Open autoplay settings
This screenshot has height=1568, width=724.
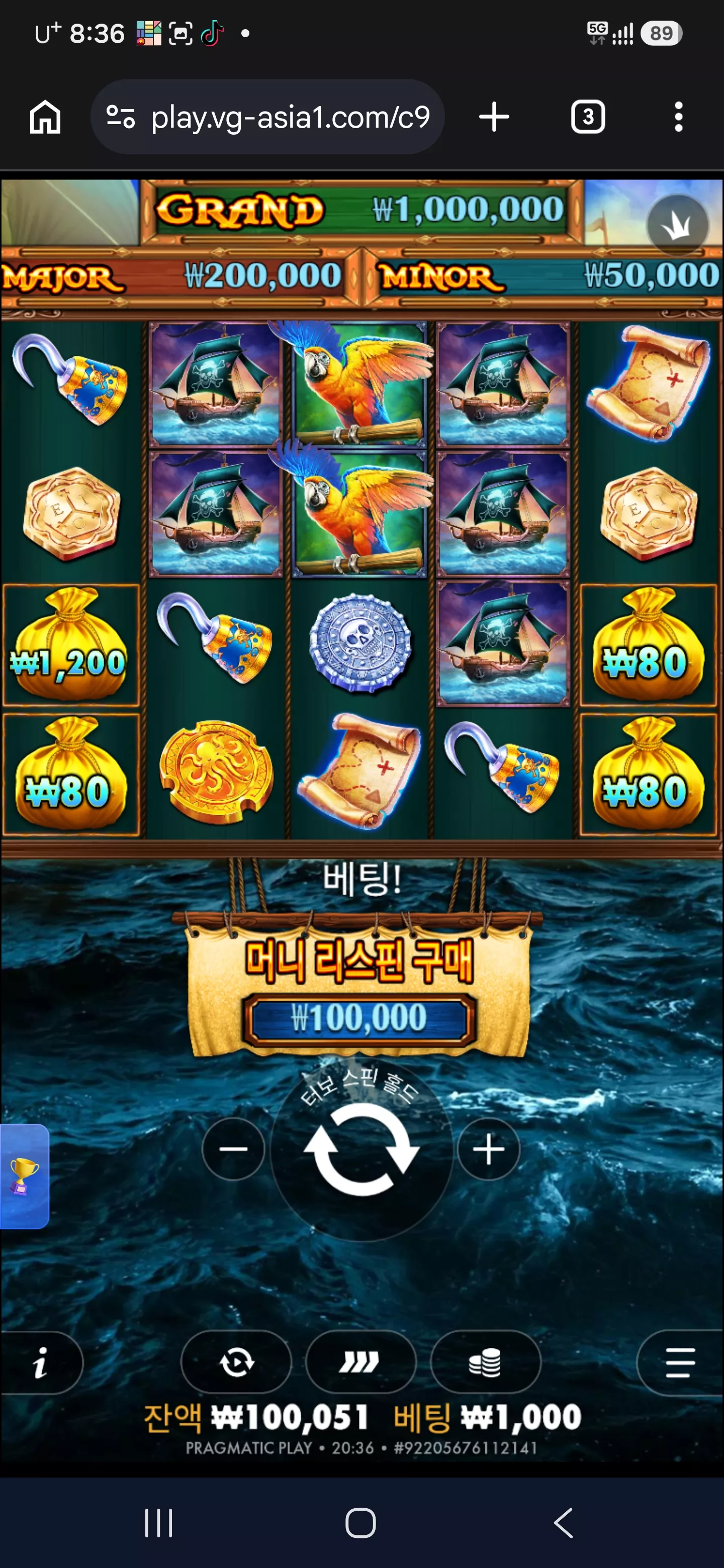[x=236, y=1361]
